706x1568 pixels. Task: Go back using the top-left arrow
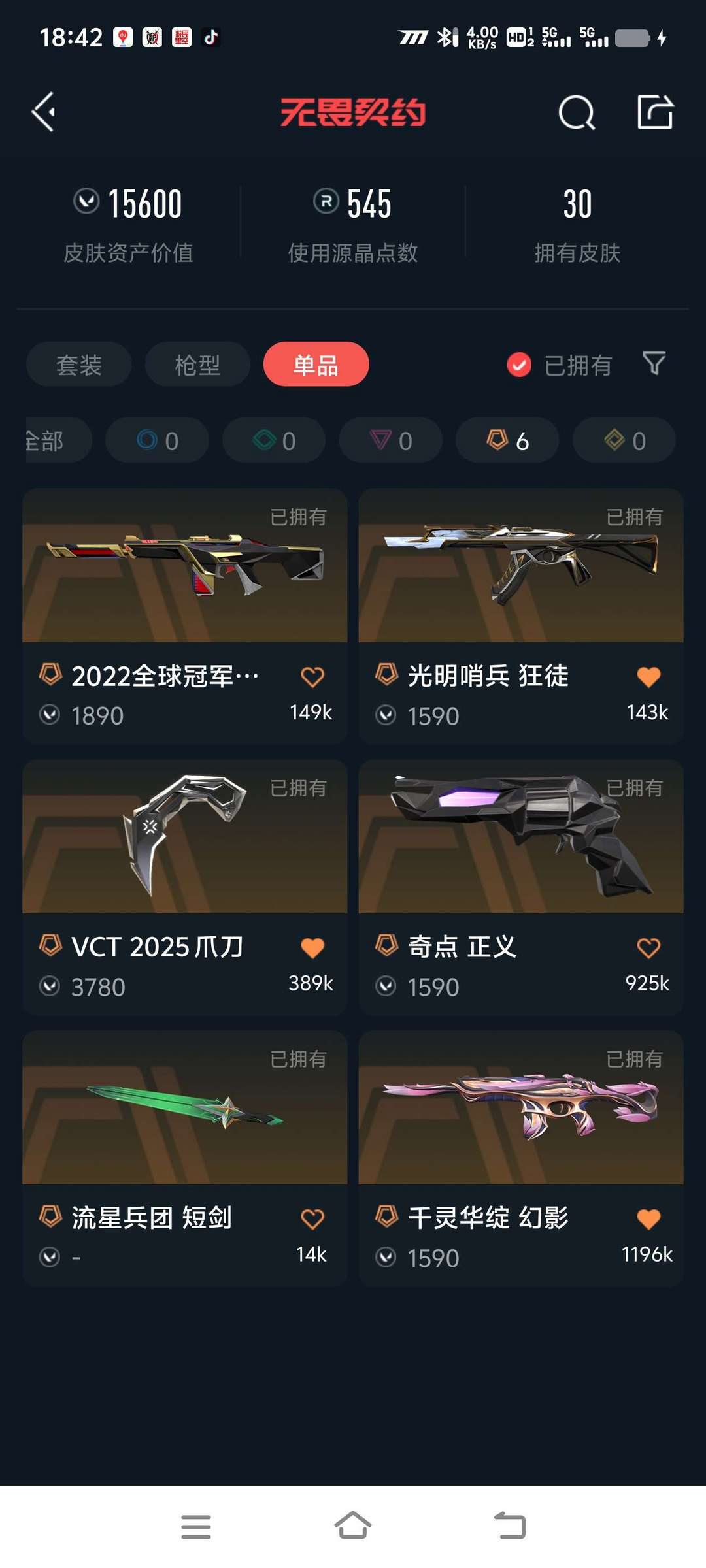[44, 112]
